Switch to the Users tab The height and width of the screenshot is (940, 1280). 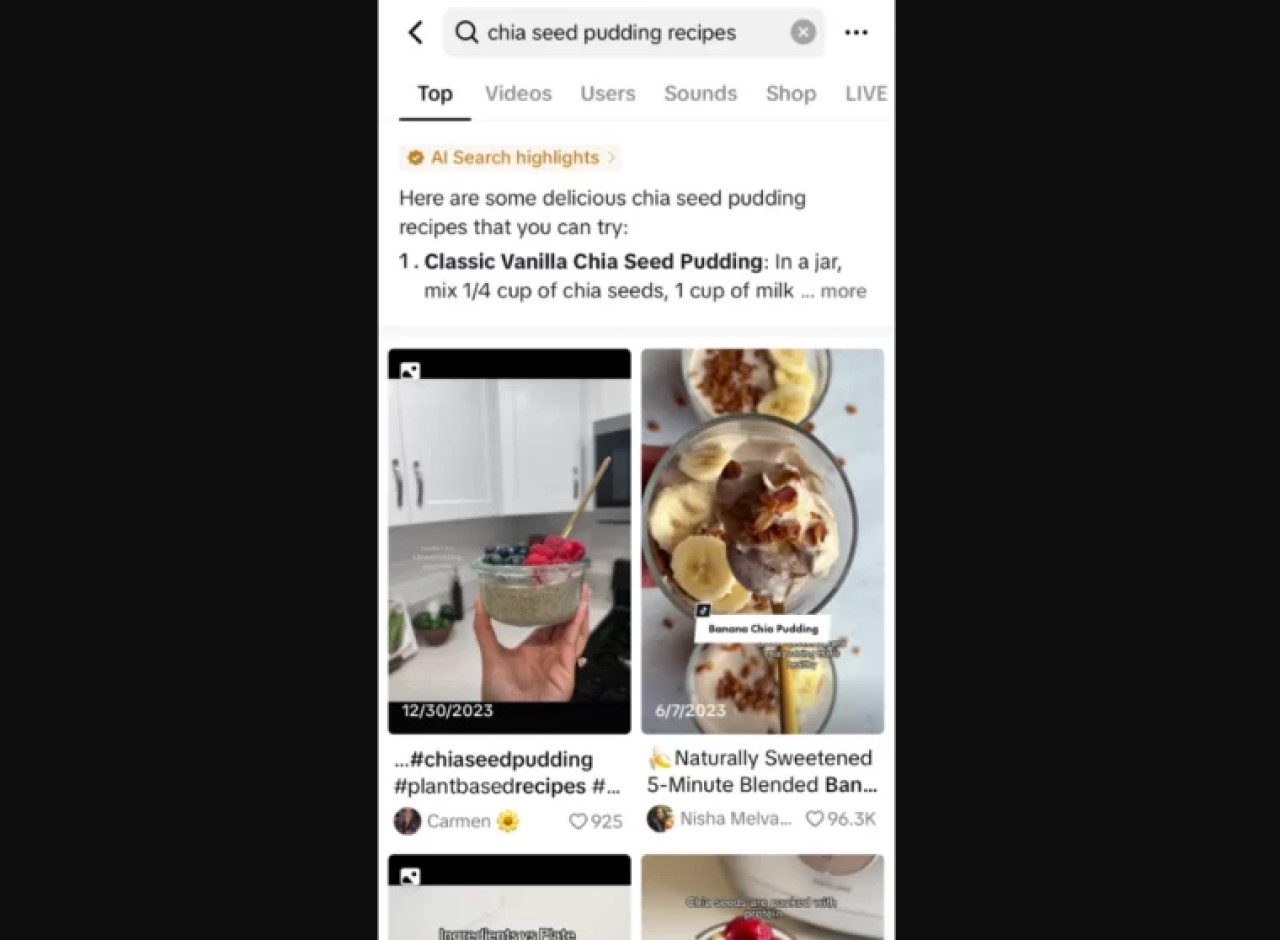[607, 93]
